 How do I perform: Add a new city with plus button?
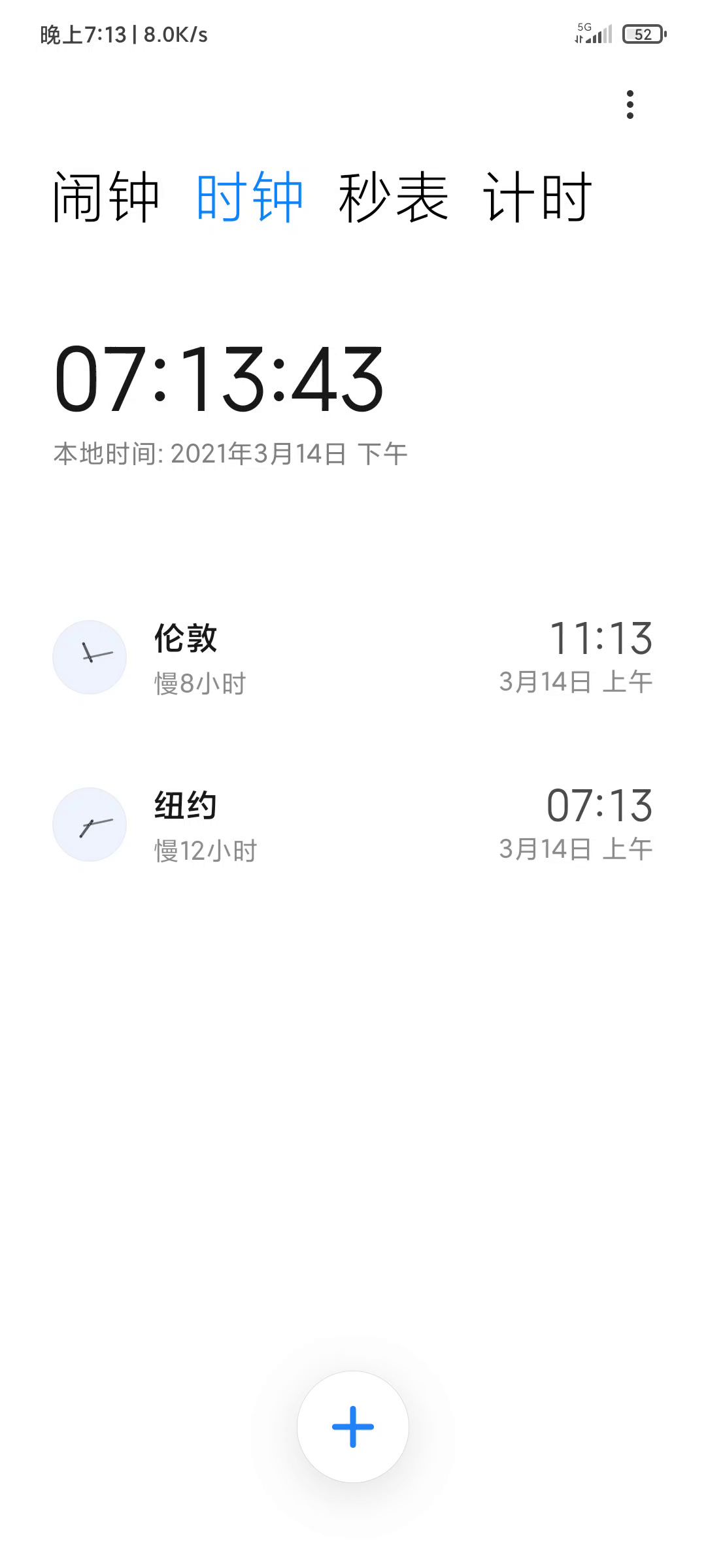(x=353, y=1427)
